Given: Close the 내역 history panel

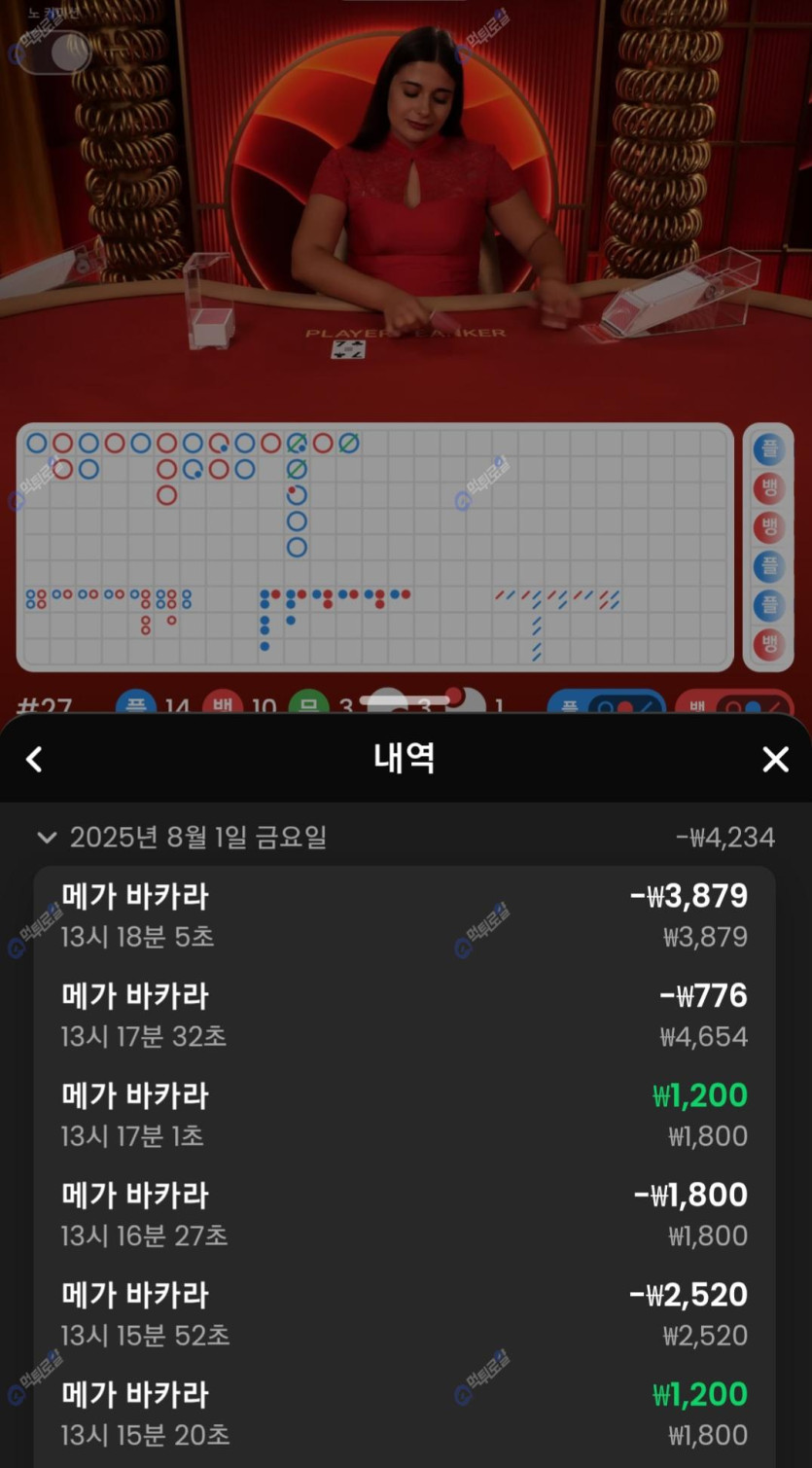Looking at the screenshot, I should pyautogui.click(x=775, y=760).
